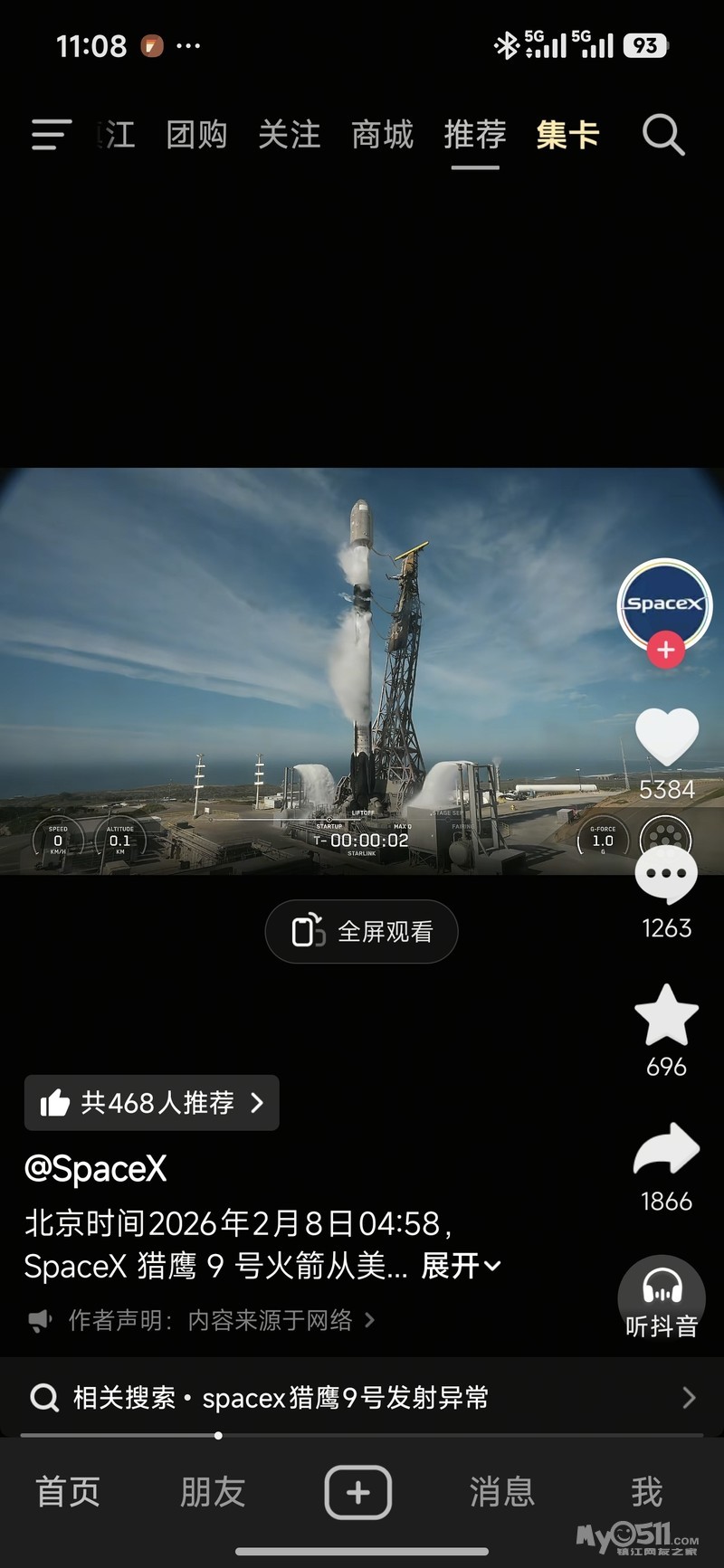724x1568 pixels.
Task: Open the 消息 tab
Action: 502,1492
